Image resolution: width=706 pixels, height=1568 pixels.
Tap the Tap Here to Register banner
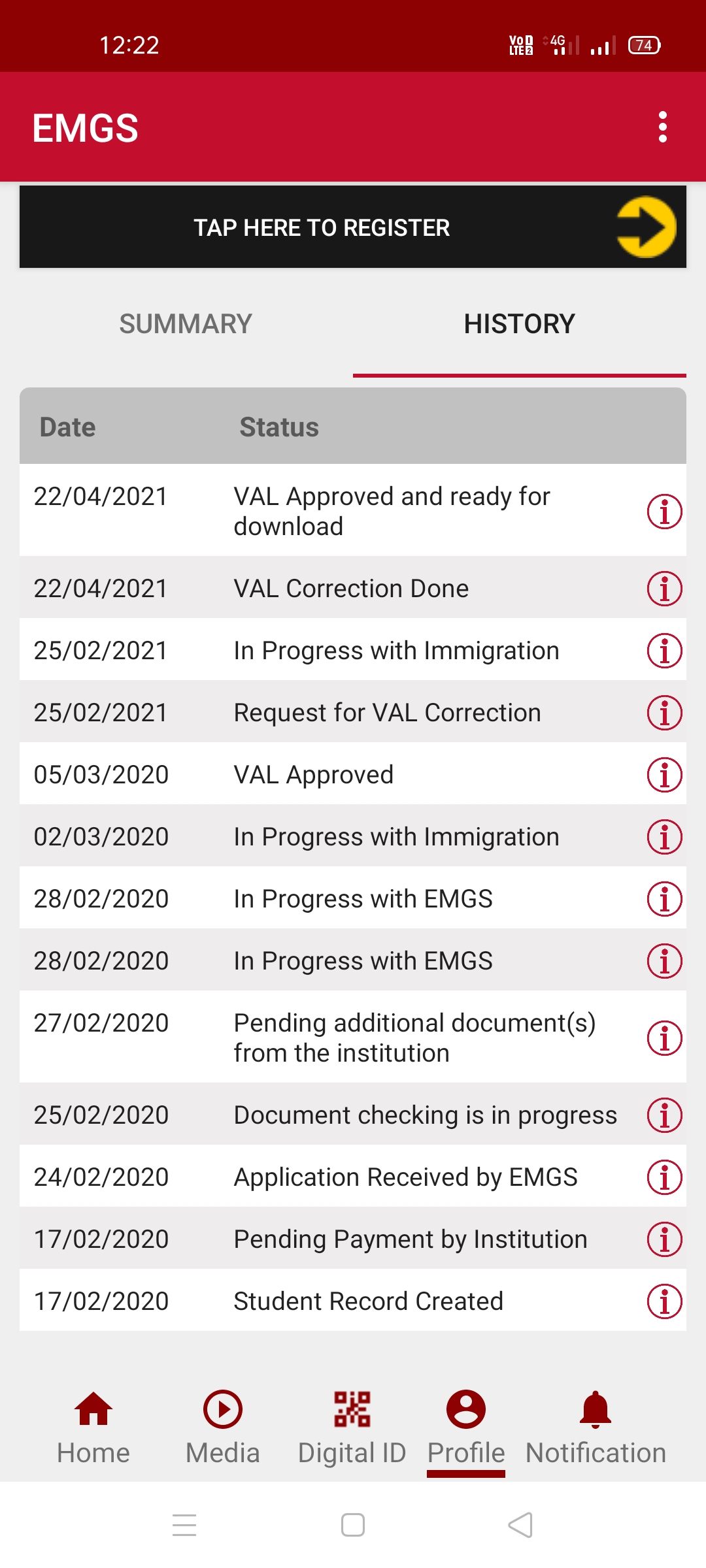353,227
